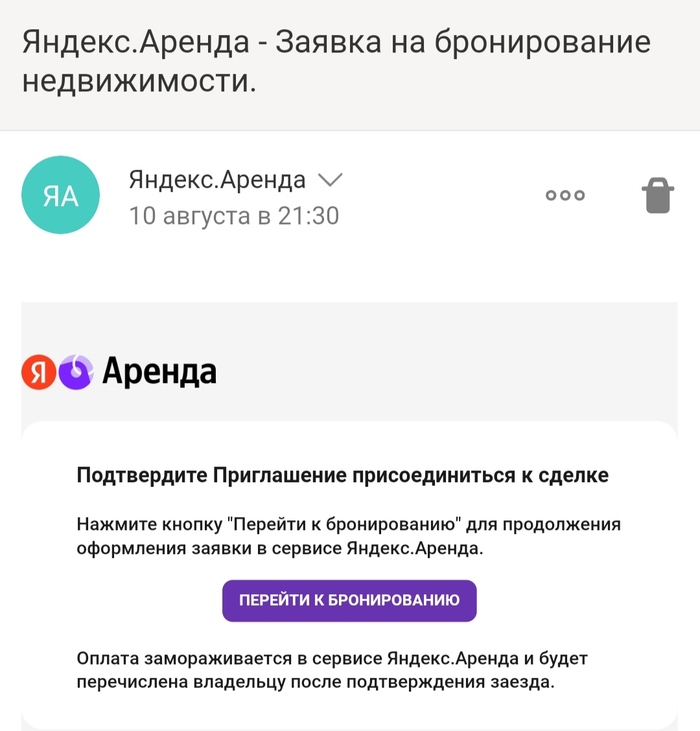Image resolution: width=700 pixels, height=731 pixels.
Task: Delete this email with the trash icon
Action: 658,195
